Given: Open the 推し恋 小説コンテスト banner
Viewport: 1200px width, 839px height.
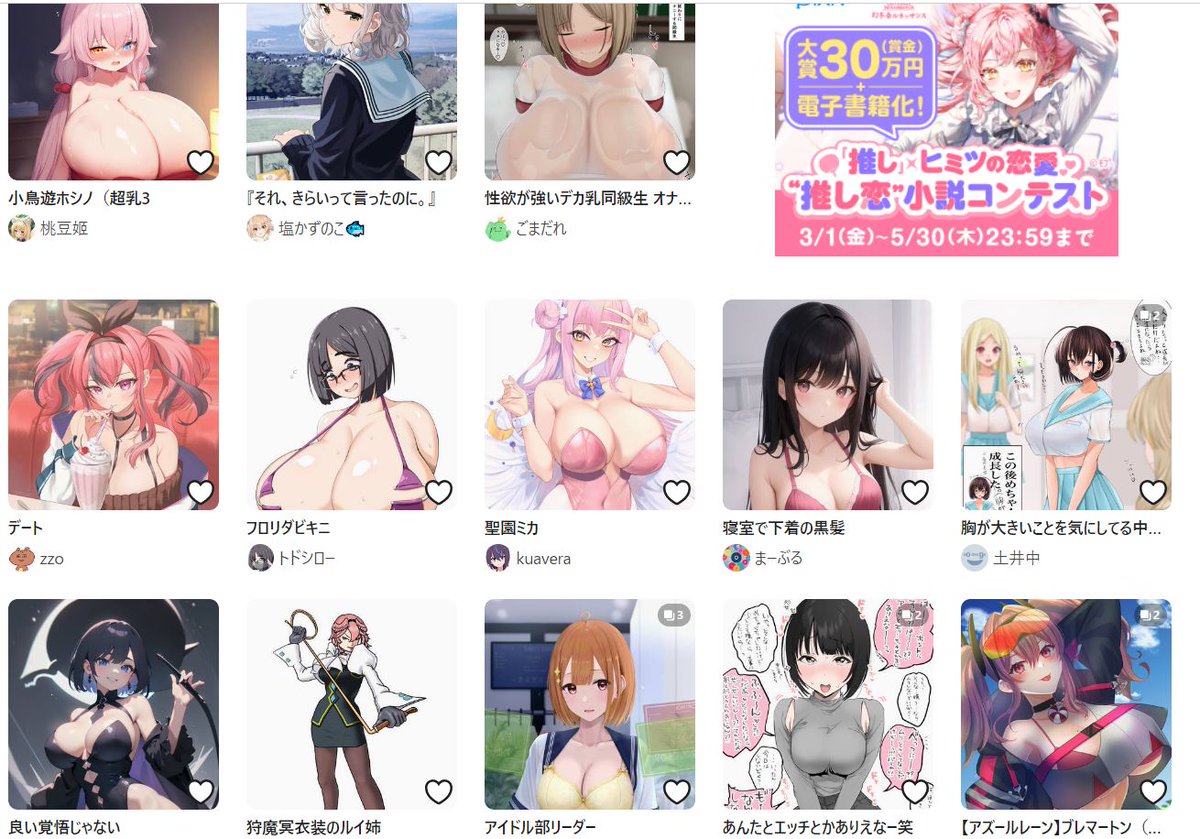Looking at the screenshot, I should coord(946,130).
